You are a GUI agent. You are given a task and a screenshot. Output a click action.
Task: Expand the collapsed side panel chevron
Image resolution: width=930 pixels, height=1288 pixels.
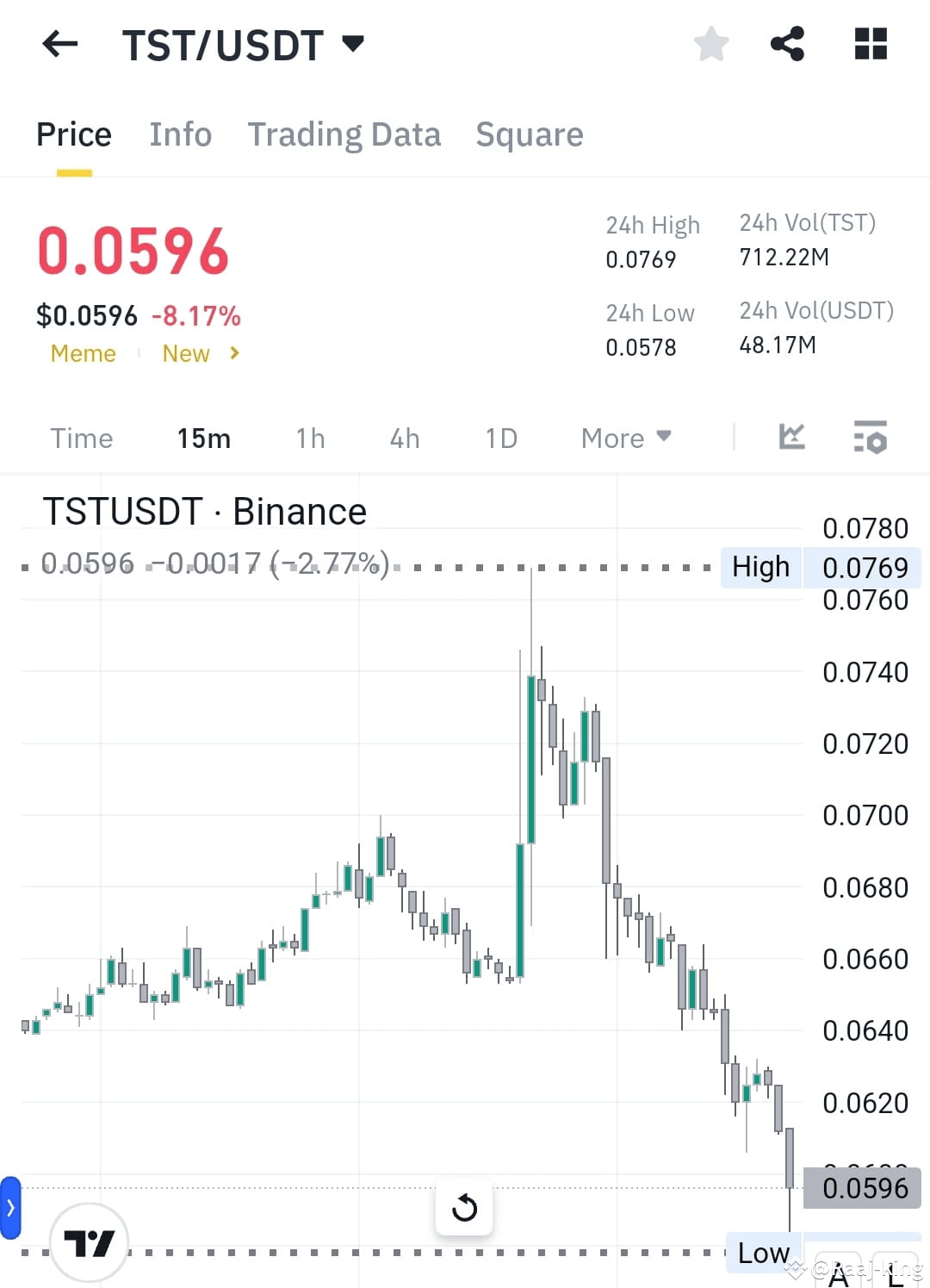click(x=10, y=1208)
